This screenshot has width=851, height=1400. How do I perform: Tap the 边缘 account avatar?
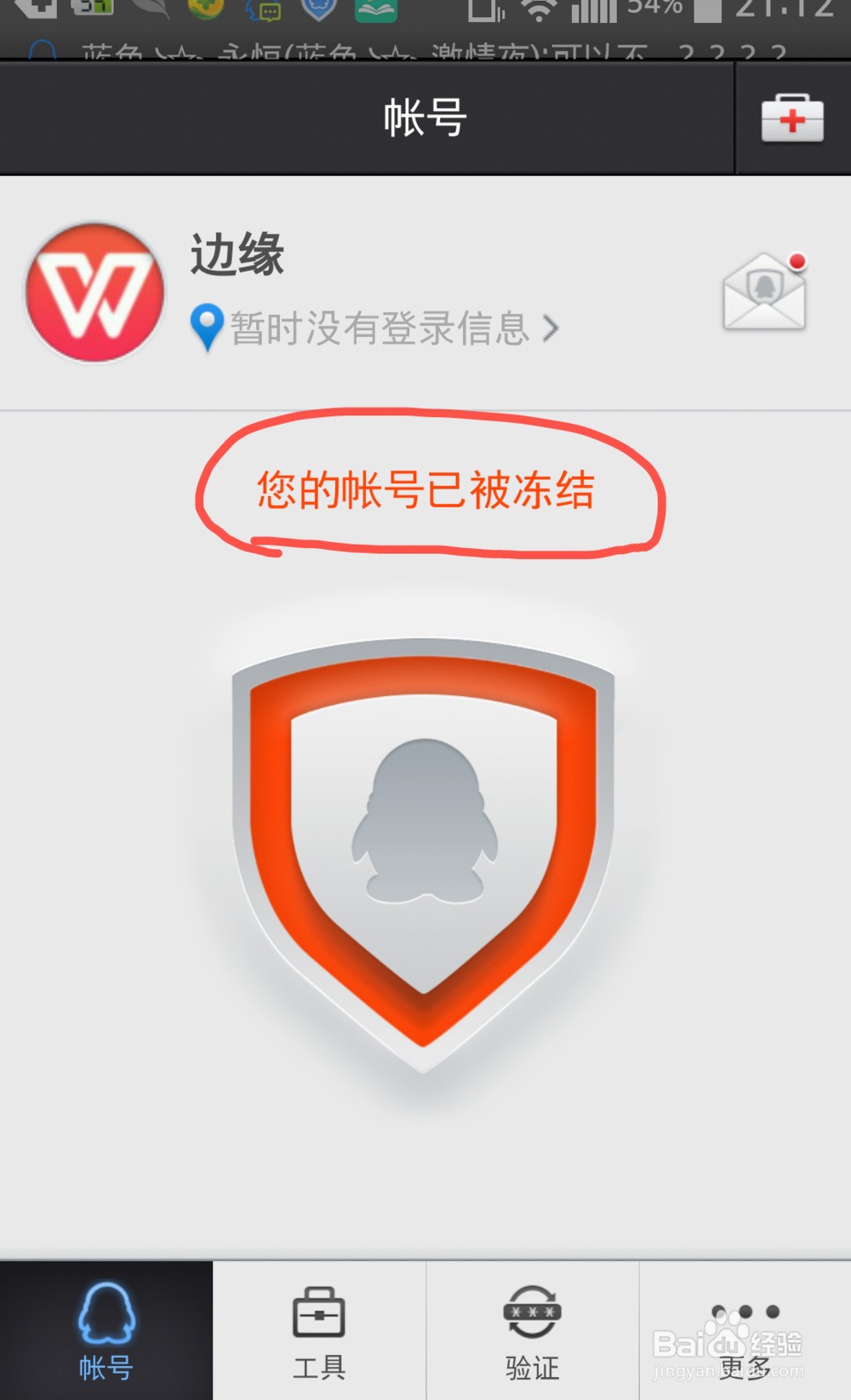pos(95,293)
